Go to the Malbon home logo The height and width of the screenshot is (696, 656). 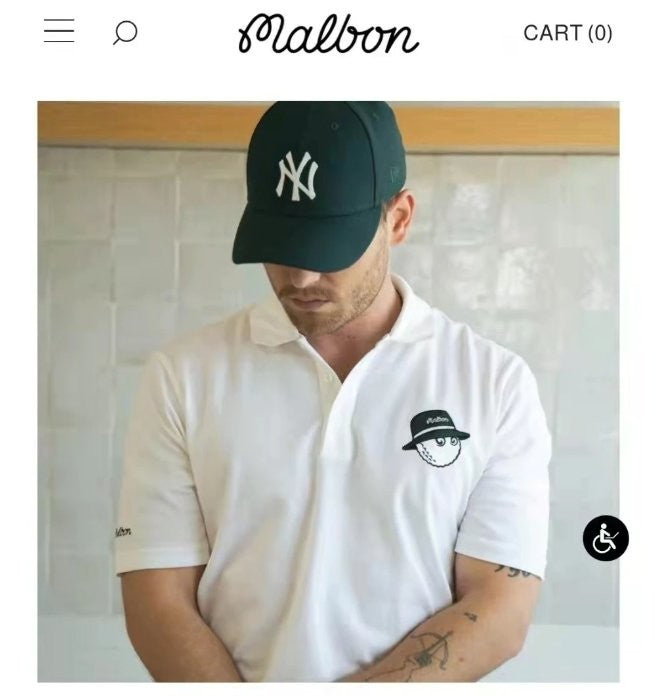coord(328,34)
